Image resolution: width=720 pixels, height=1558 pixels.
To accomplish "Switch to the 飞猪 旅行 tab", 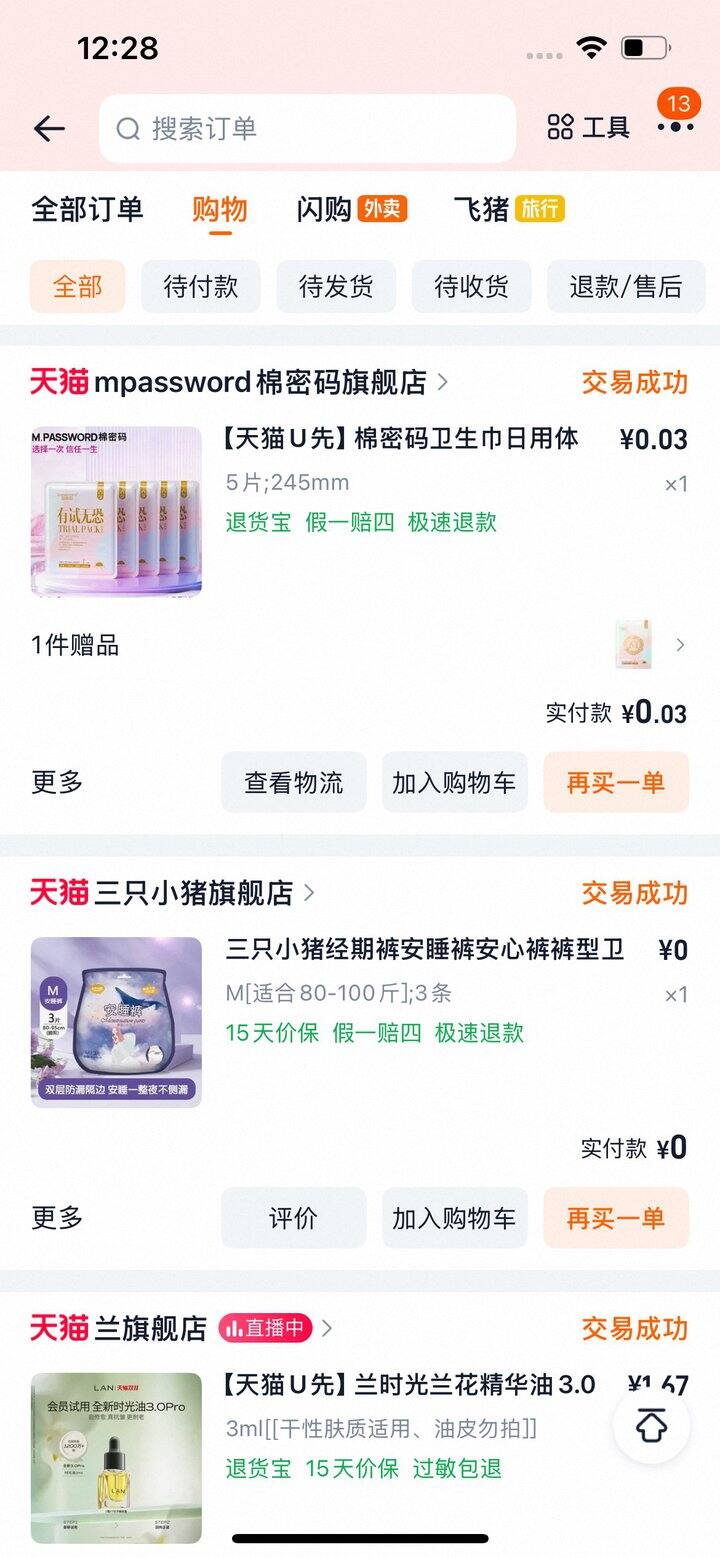I will 508,209.
